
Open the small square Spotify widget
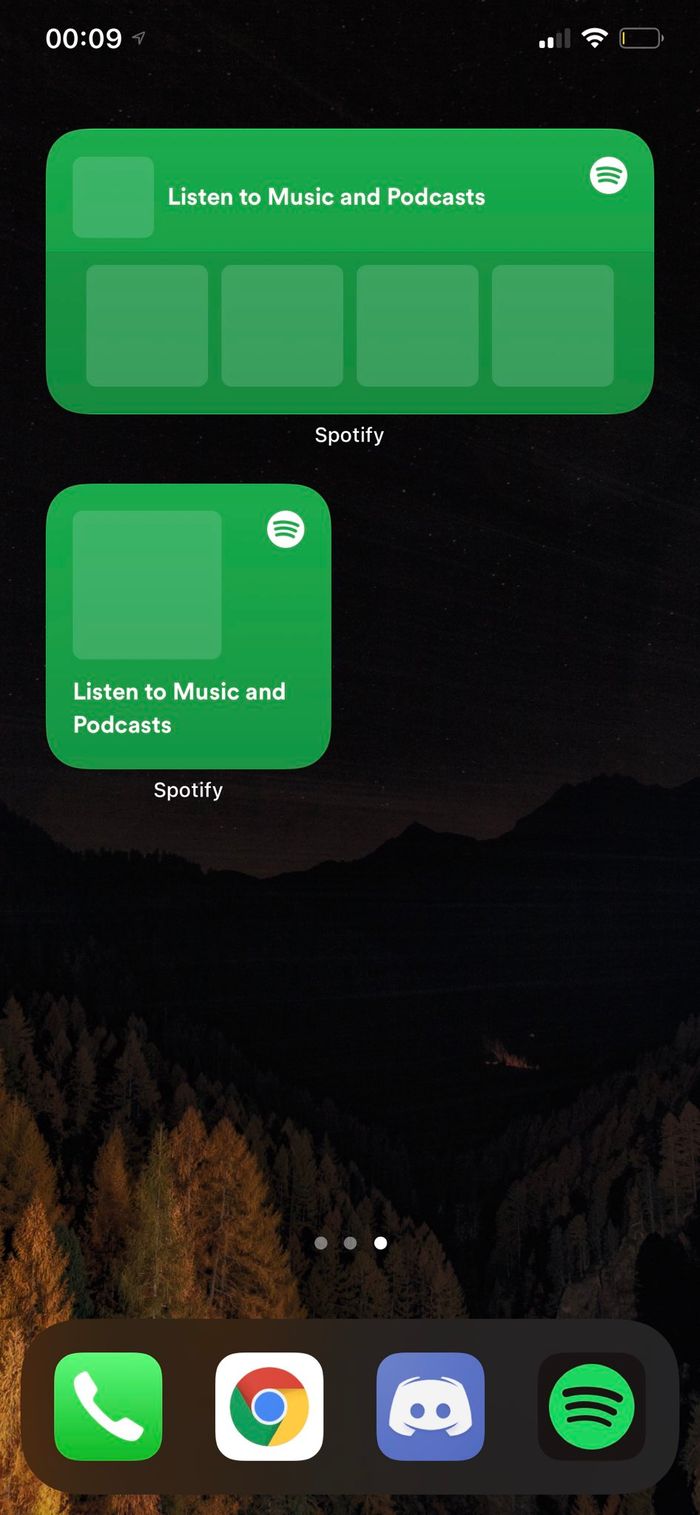[x=188, y=626]
